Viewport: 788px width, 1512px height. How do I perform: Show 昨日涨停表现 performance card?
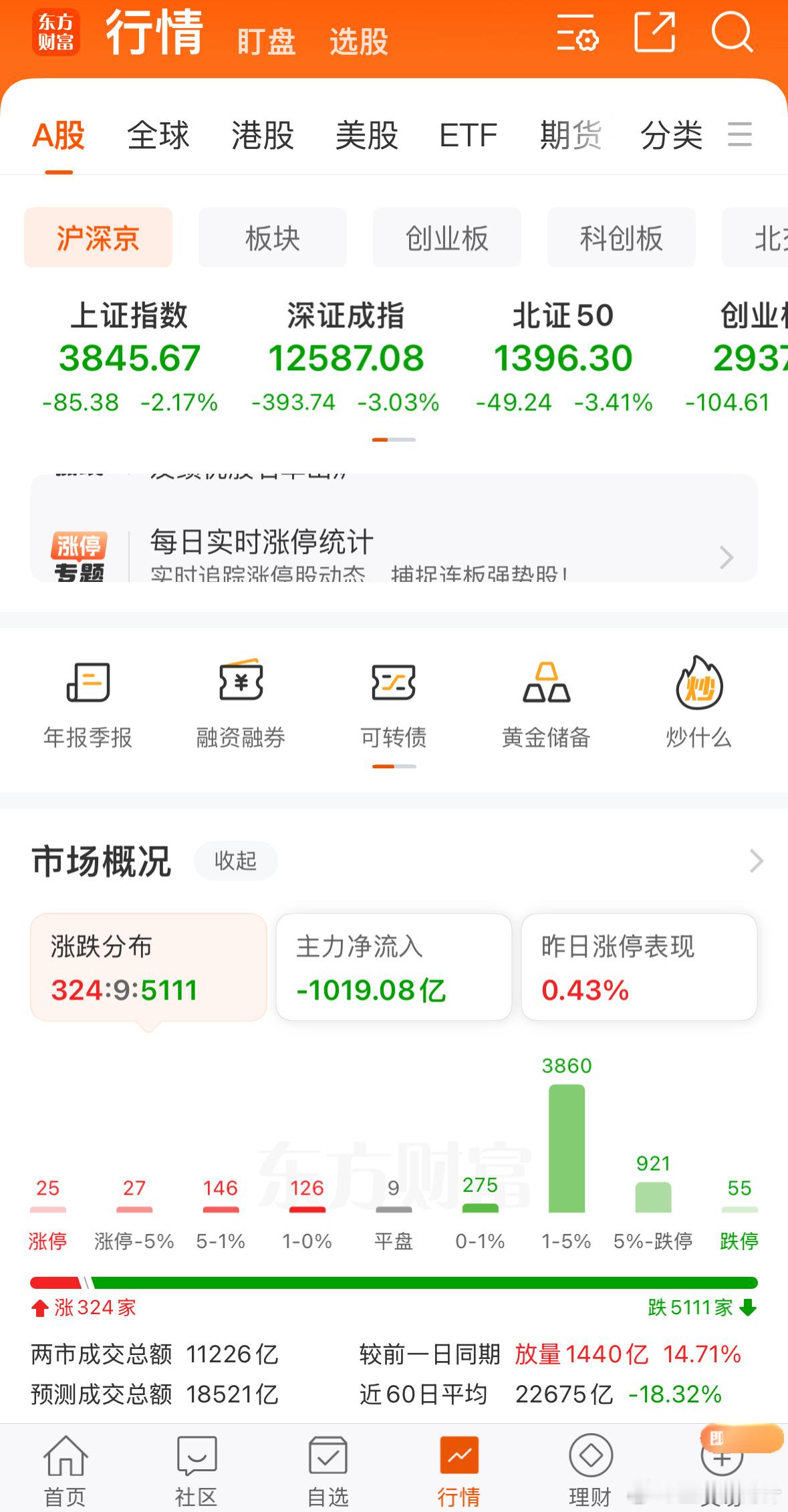click(x=640, y=967)
